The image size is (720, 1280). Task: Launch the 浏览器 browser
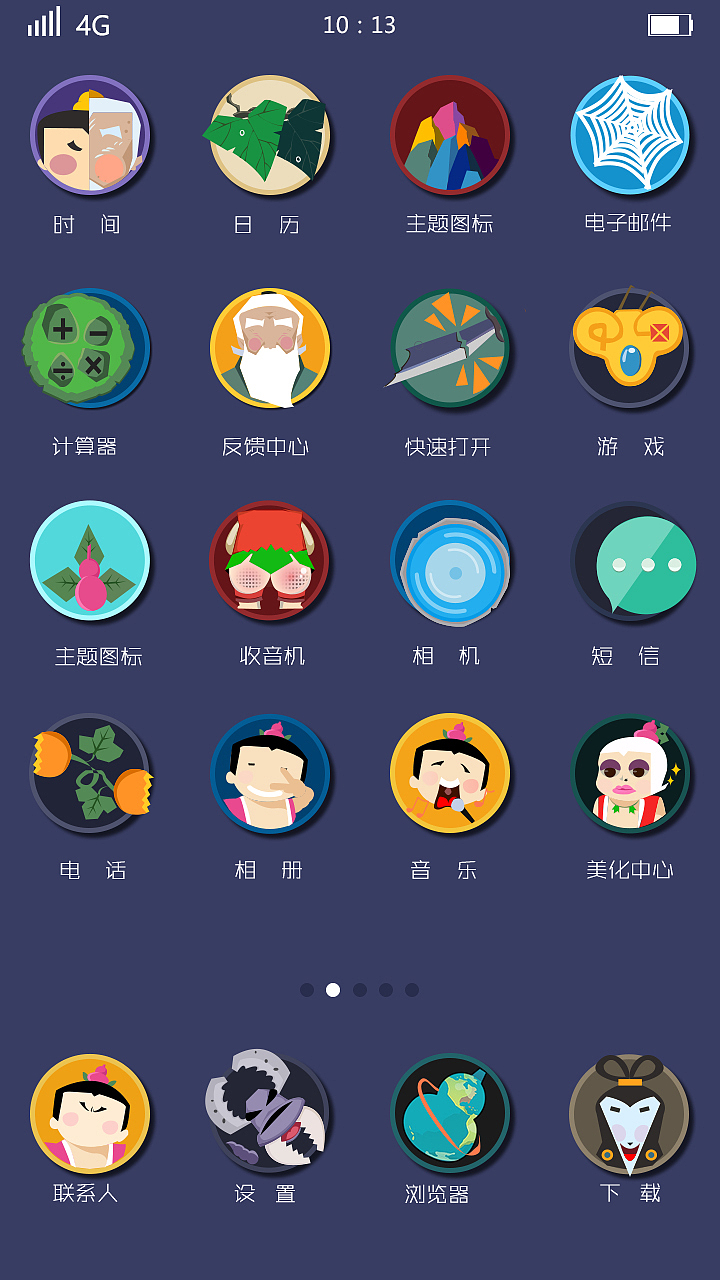pyautogui.click(x=450, y=1110)
